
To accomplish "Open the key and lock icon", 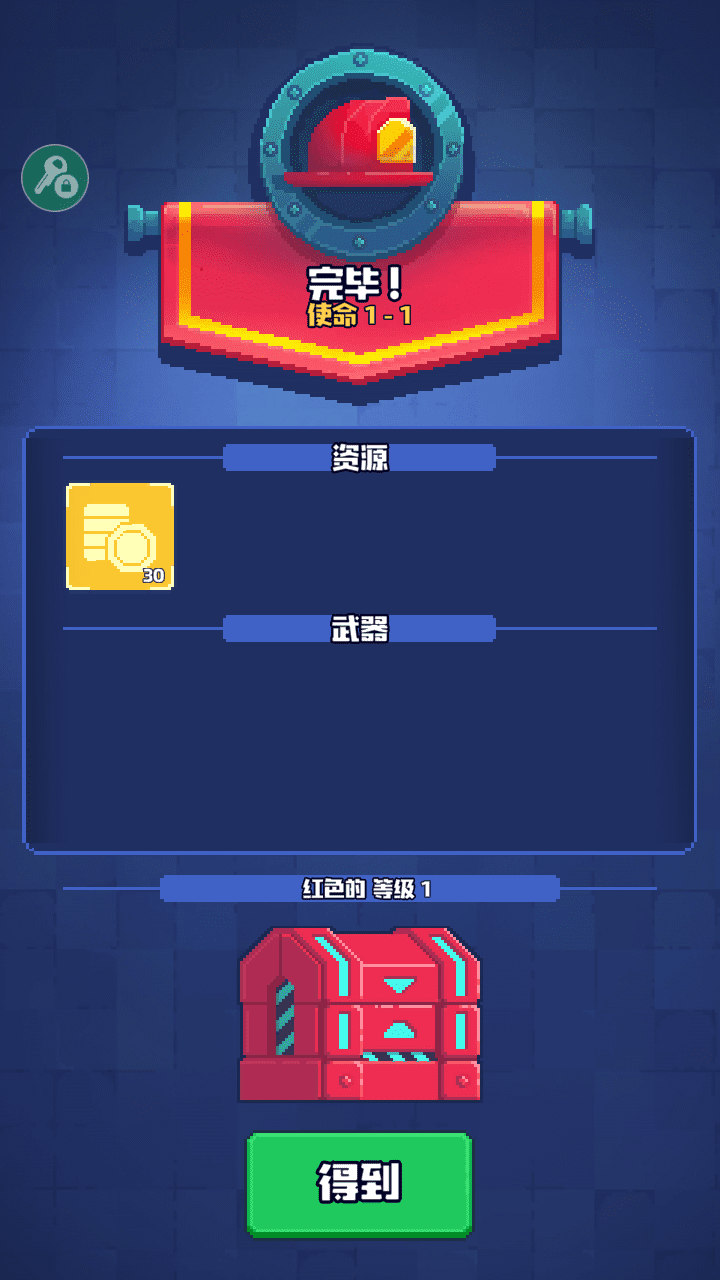I will [x=55, y=178].
